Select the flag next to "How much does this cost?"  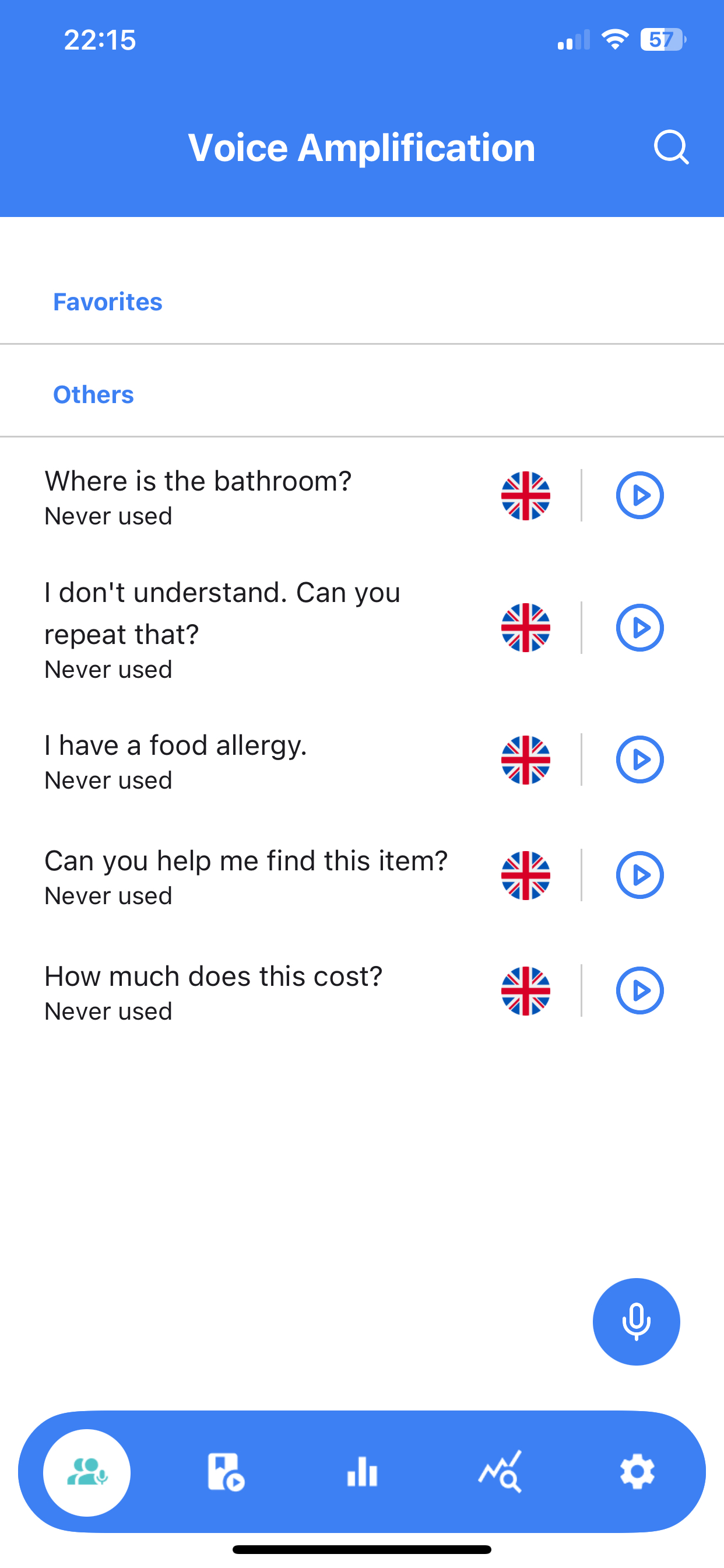tap(526, 991)
